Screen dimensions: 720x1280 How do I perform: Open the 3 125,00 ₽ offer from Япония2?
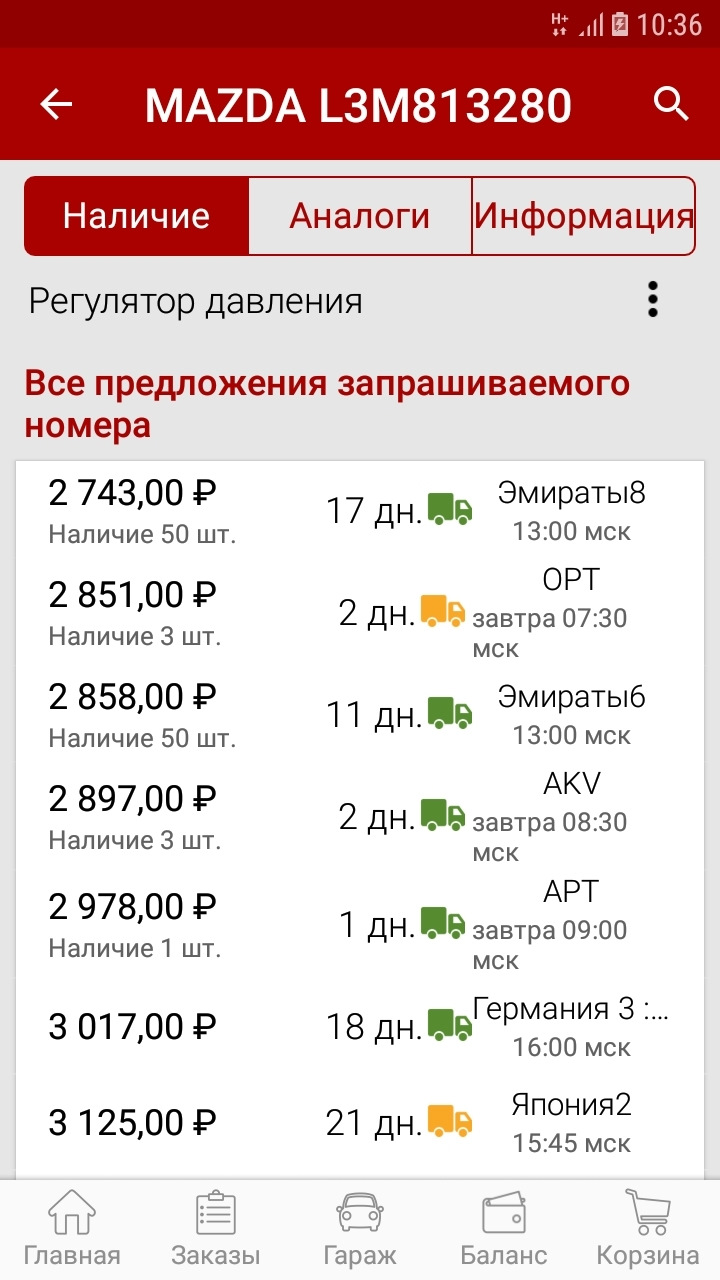tap(360, 1123)
